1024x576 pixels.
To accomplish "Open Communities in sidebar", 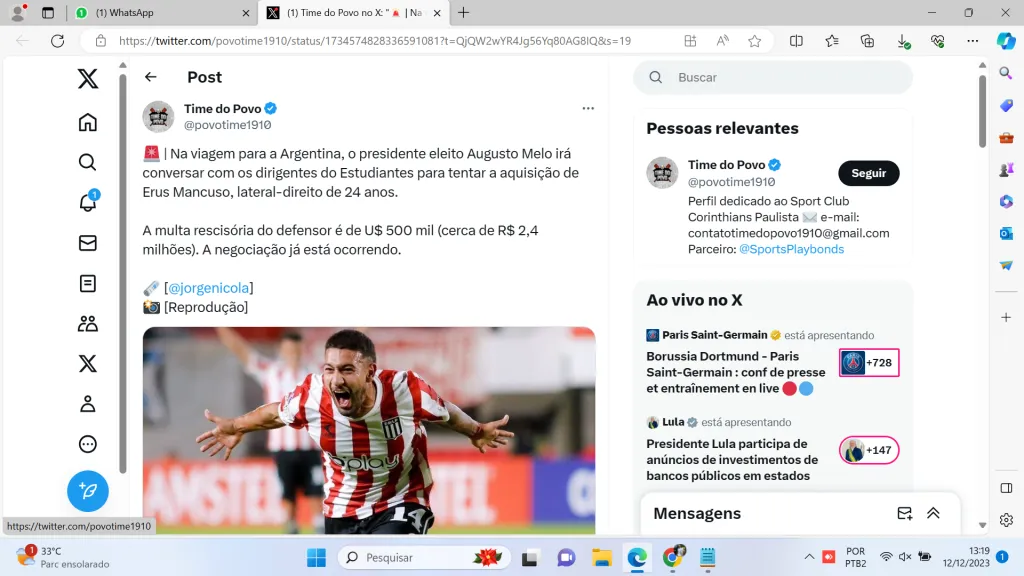I will pyautogui.click(x=88, y=323).
